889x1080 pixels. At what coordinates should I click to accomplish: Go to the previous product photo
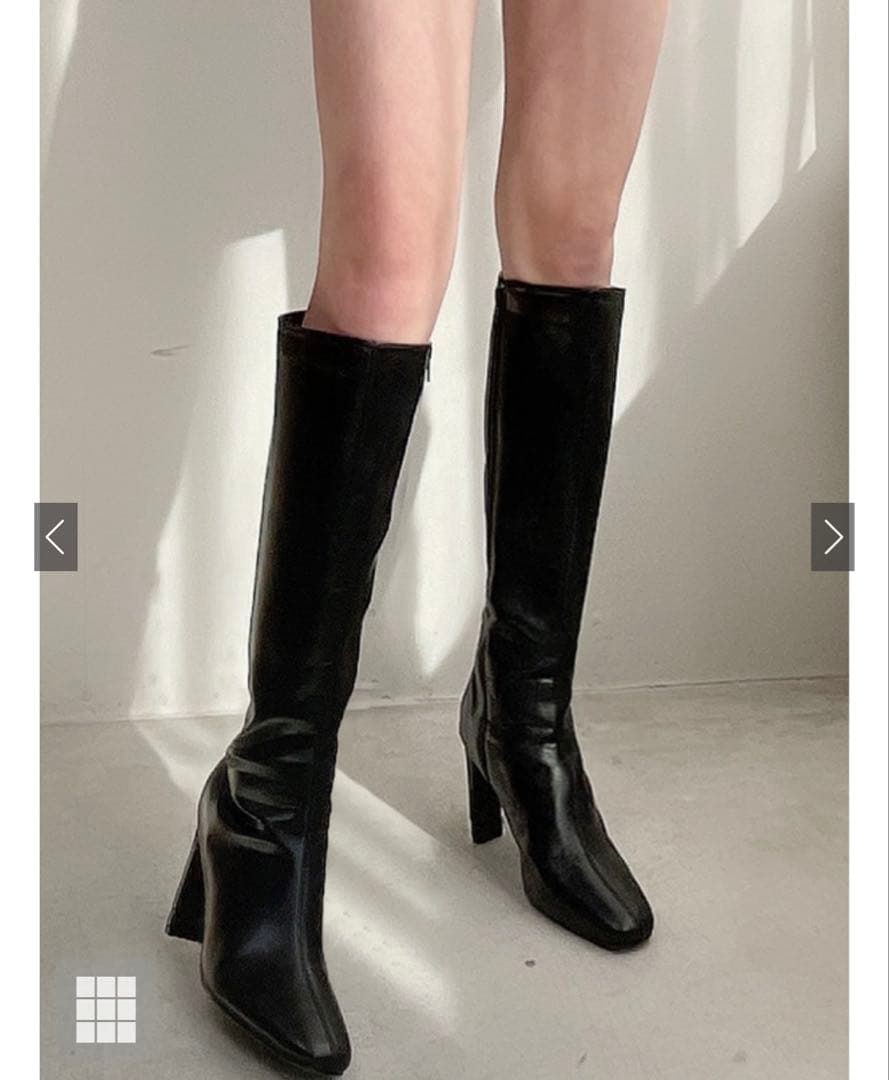(56, 537)
